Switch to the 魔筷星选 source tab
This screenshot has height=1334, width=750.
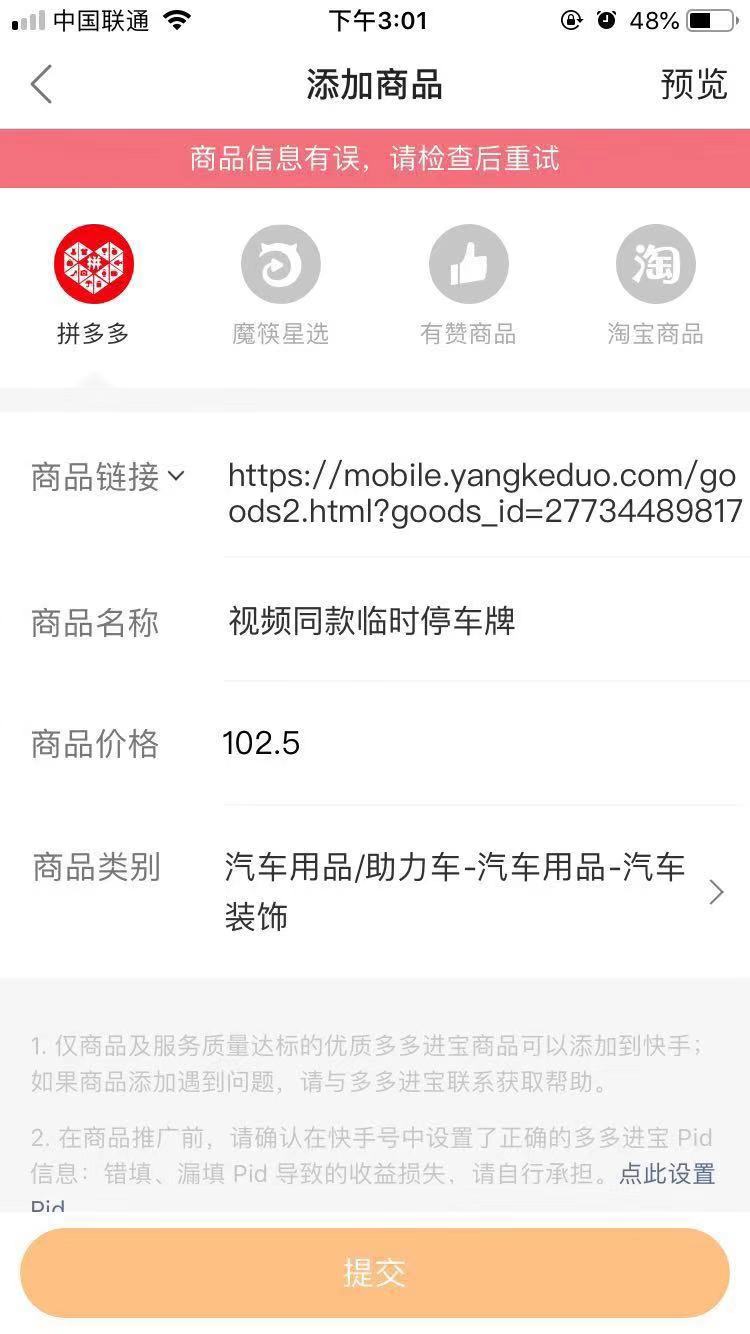tap(280, 286)
